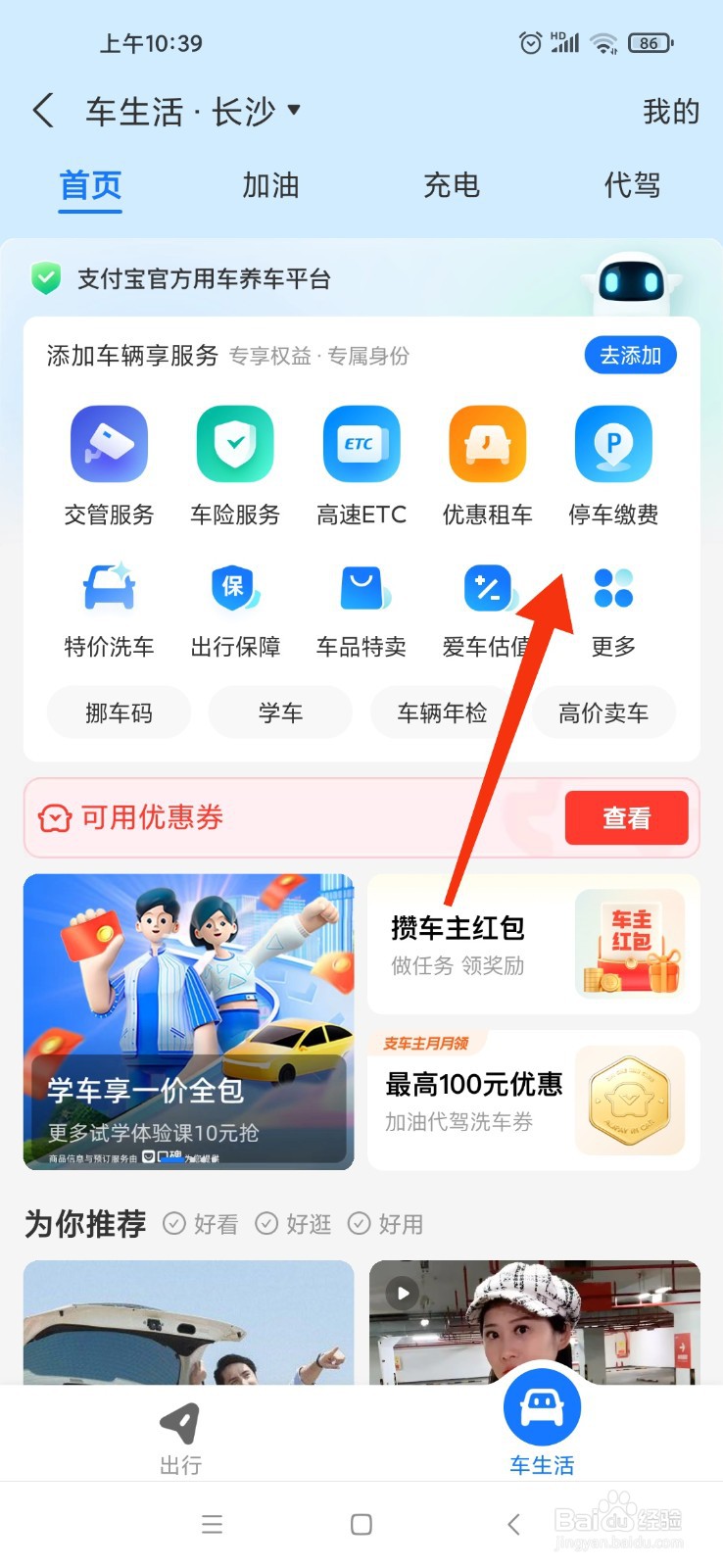Open 停车缴费 parking payment icon
Screen dimensions: 723x1568
tap(612, 444)
